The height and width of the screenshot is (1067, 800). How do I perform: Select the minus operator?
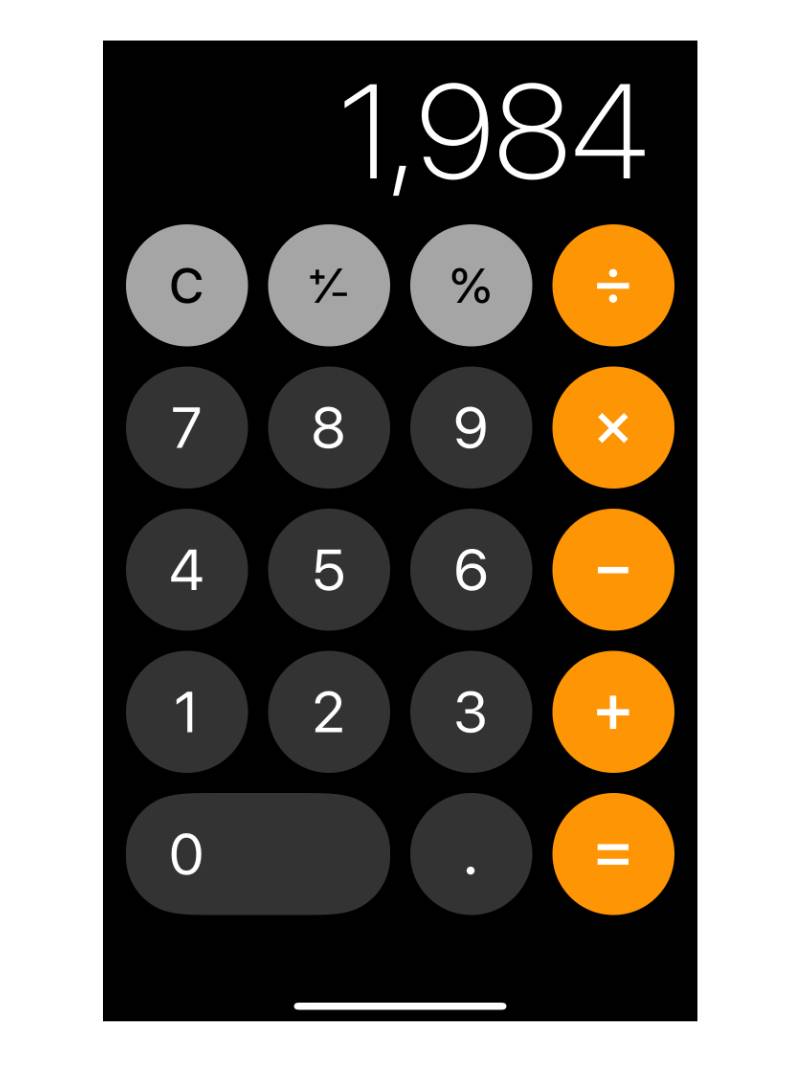point(613,570)
